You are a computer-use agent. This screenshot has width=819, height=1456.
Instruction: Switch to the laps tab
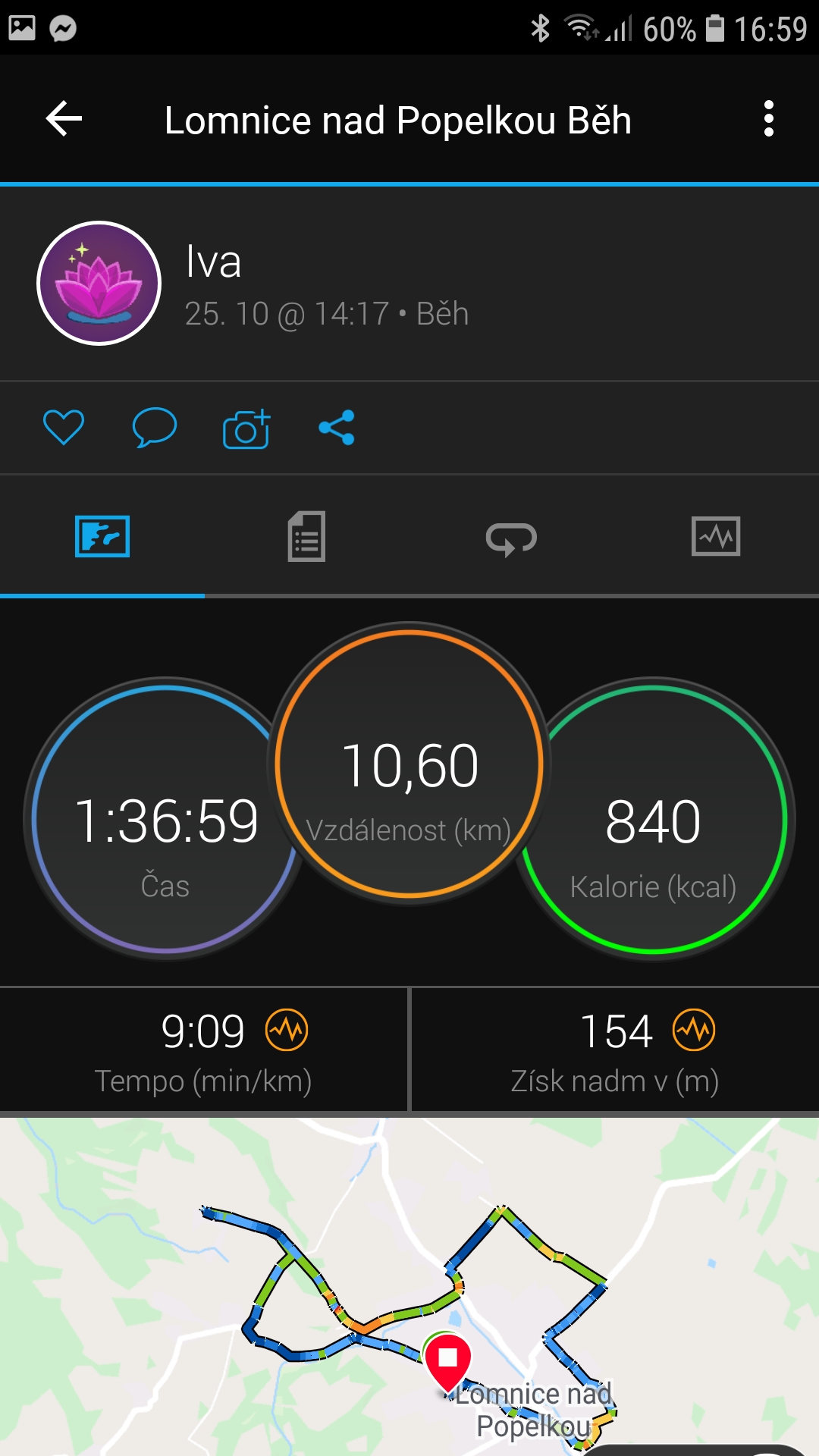click(511, 538)
